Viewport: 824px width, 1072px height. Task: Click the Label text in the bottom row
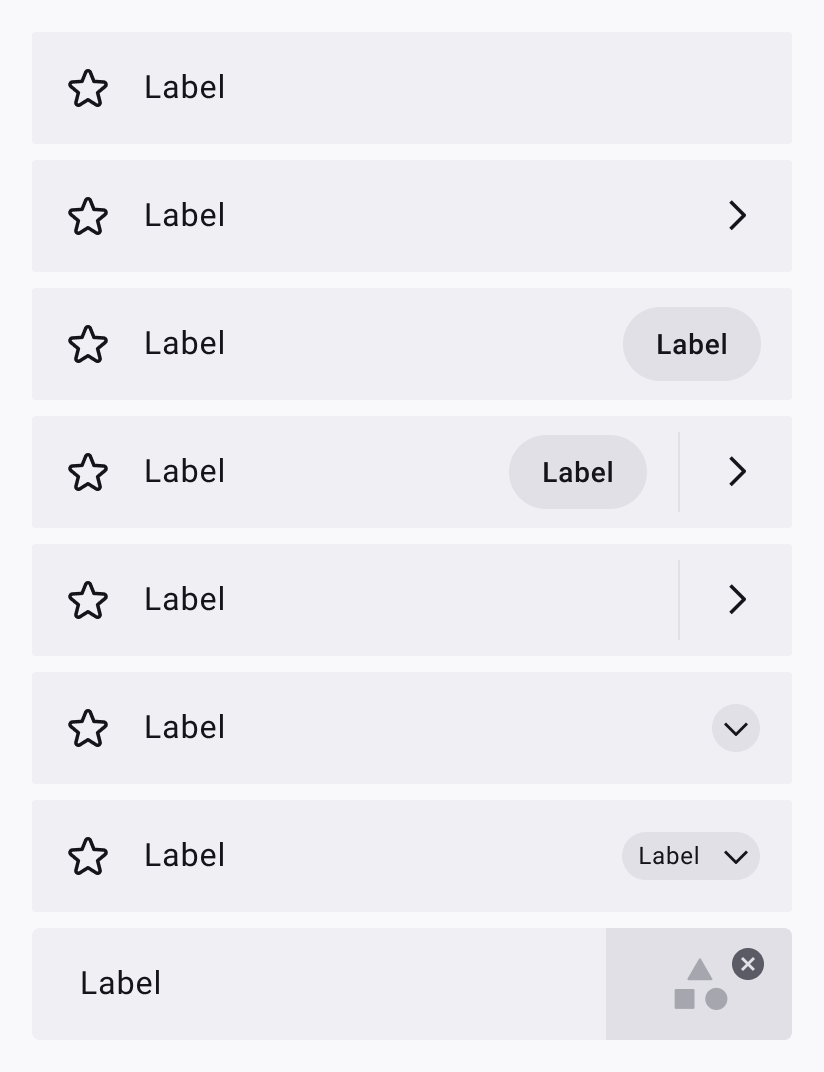click(120, 984)
